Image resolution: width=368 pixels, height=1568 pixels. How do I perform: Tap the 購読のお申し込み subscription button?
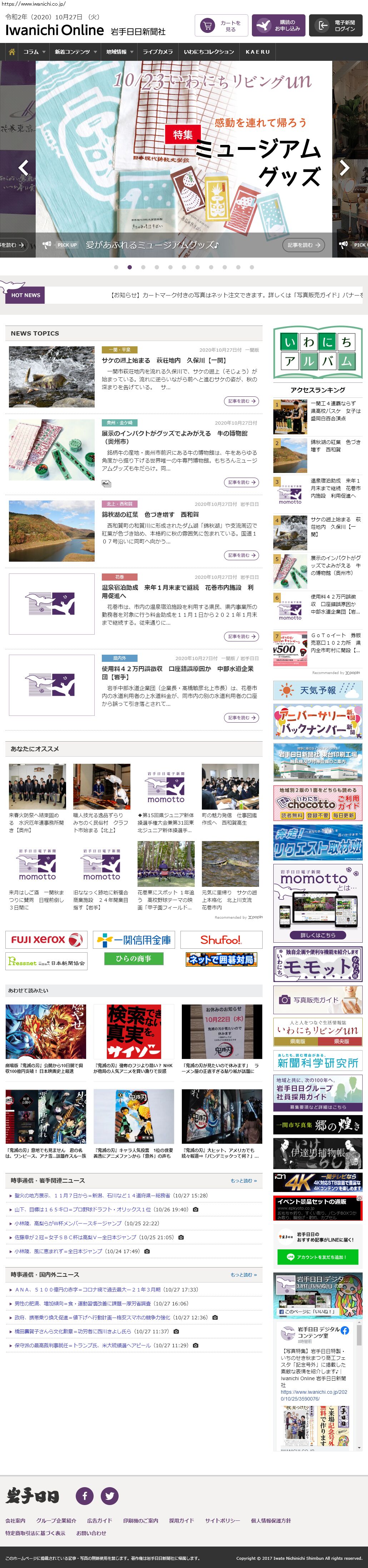click(x=279, y=25)
